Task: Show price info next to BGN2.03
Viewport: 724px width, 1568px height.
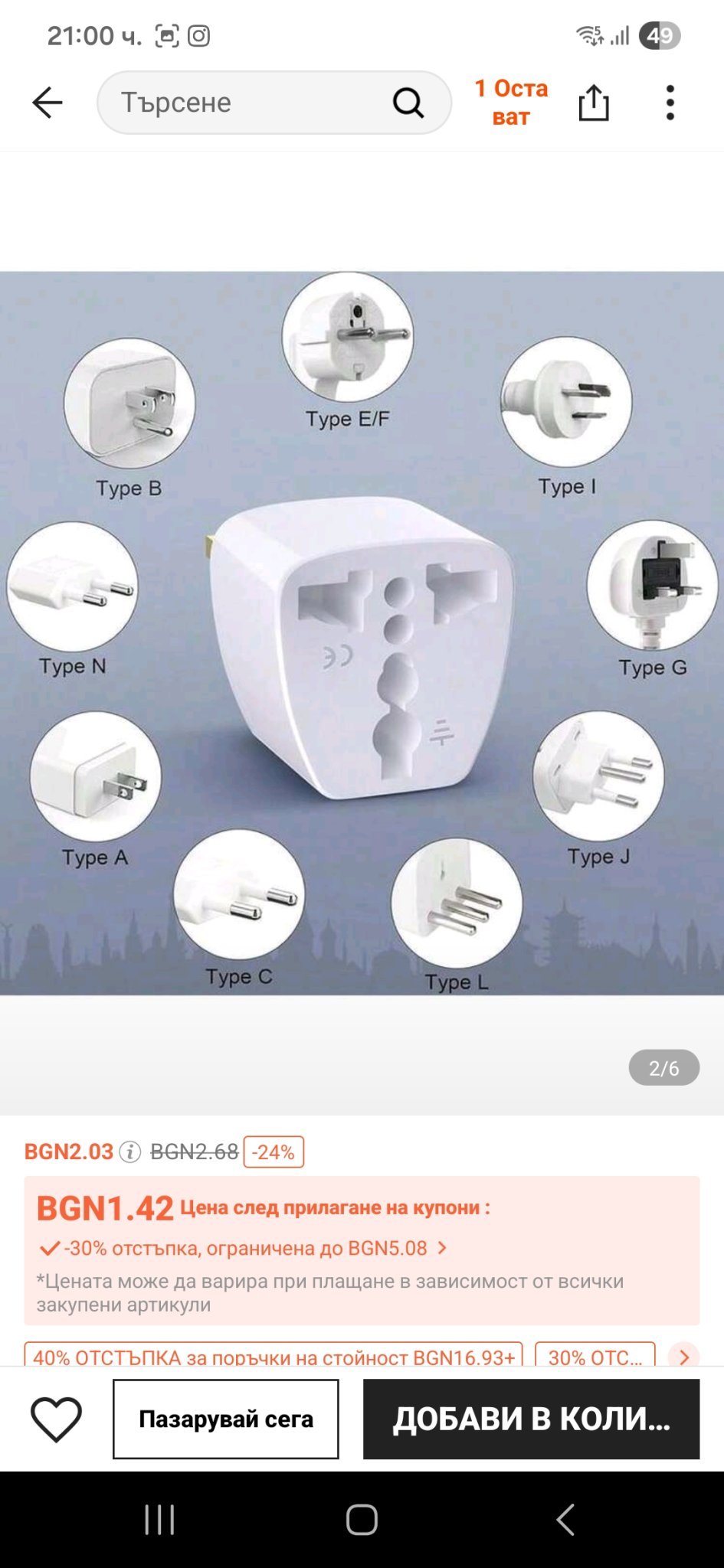Action: click(x=130, y=1151)
